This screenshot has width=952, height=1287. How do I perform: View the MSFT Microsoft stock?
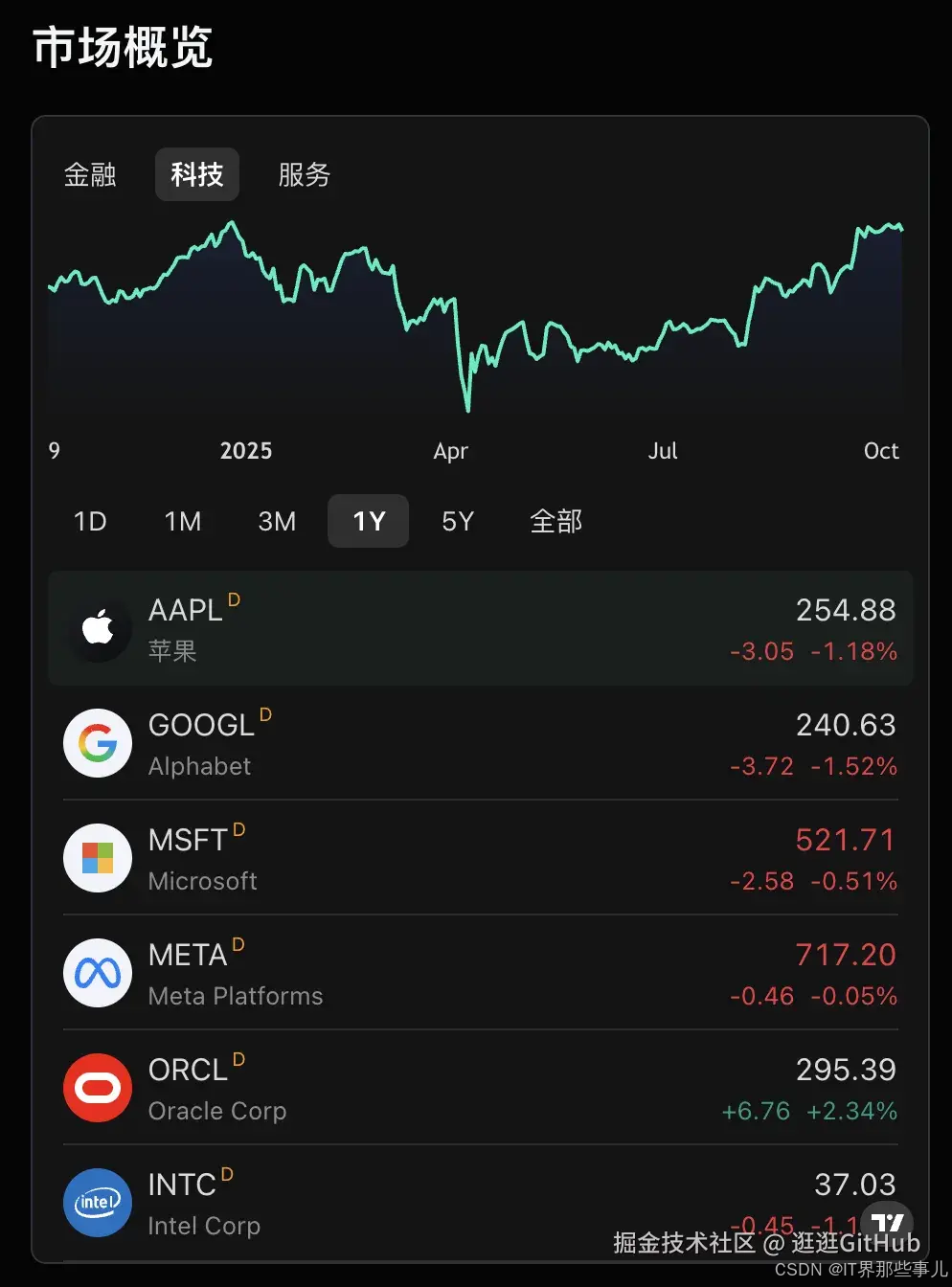tap(479, 859)
